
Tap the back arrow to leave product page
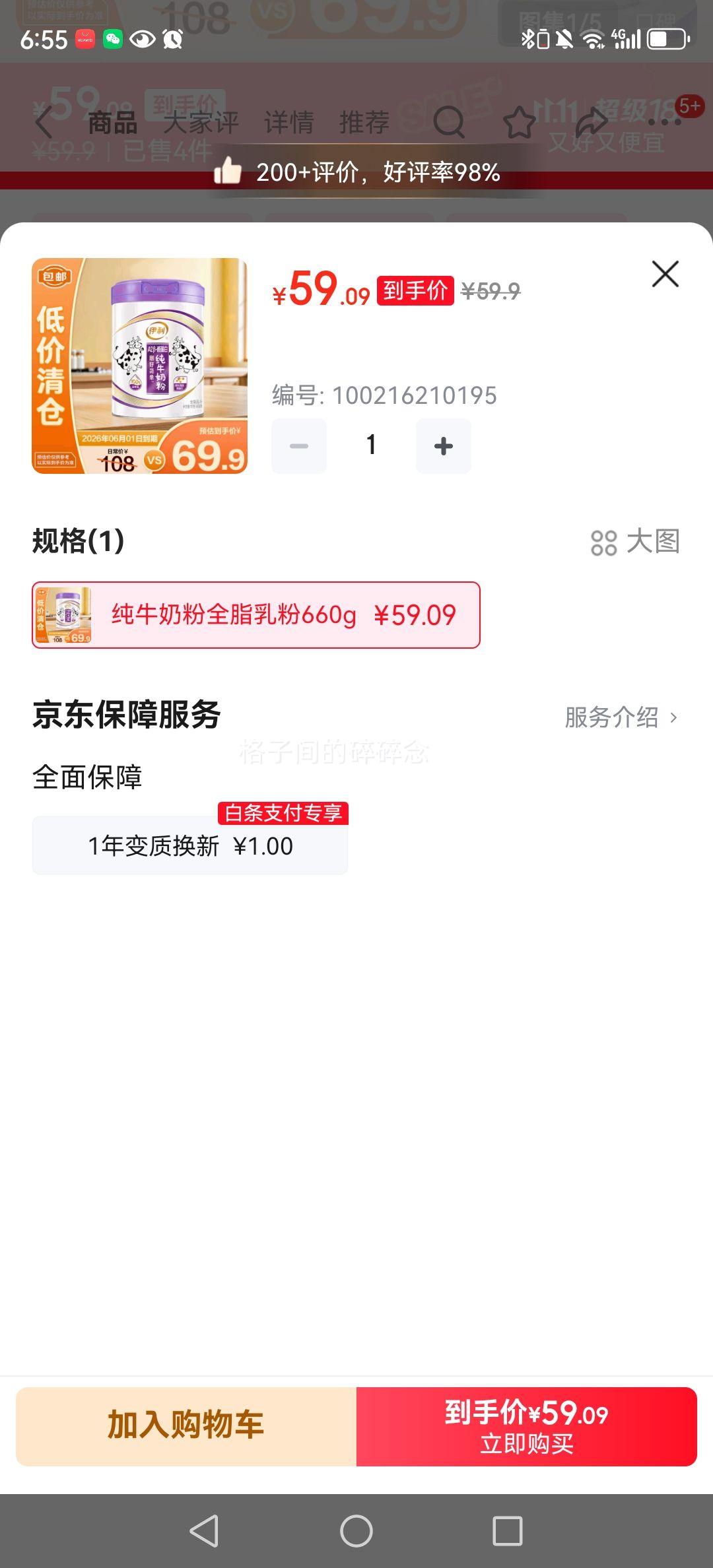(44, 123)
